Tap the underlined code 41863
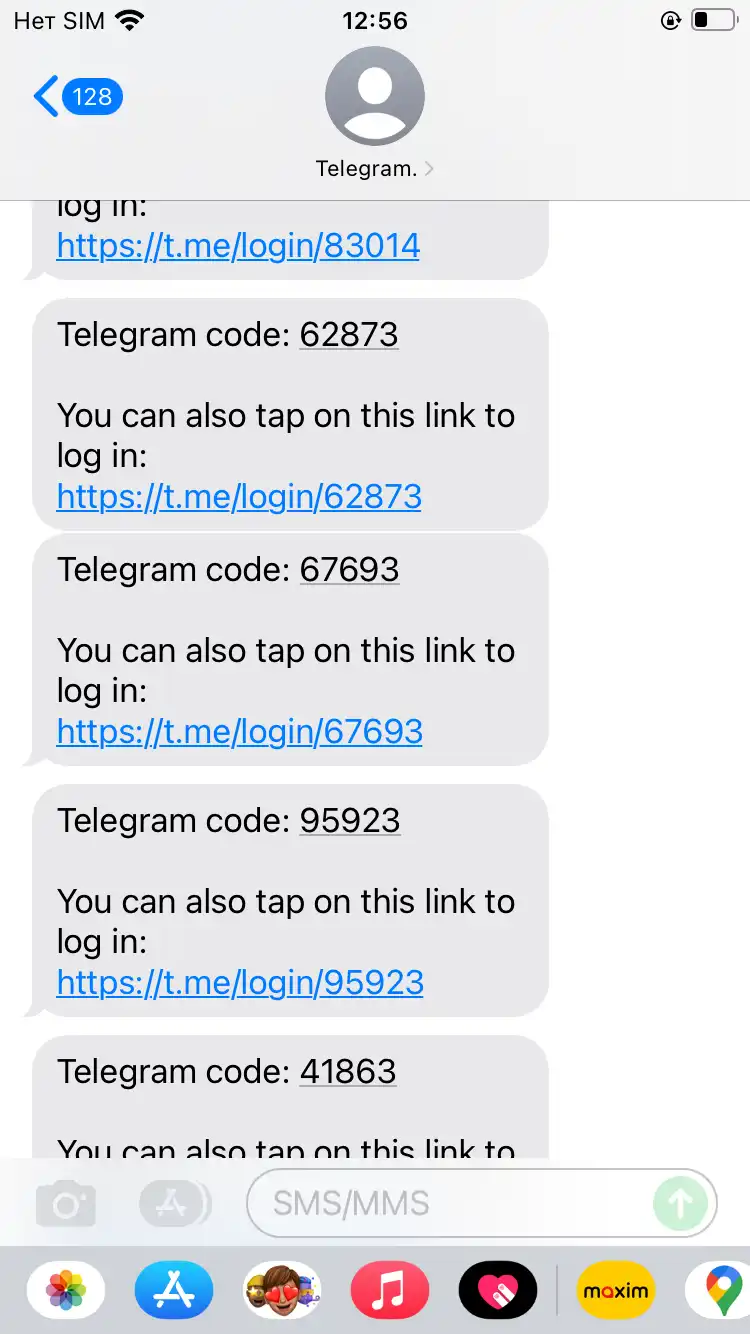Viewport: 750px width, 1334px height. 348,1072
